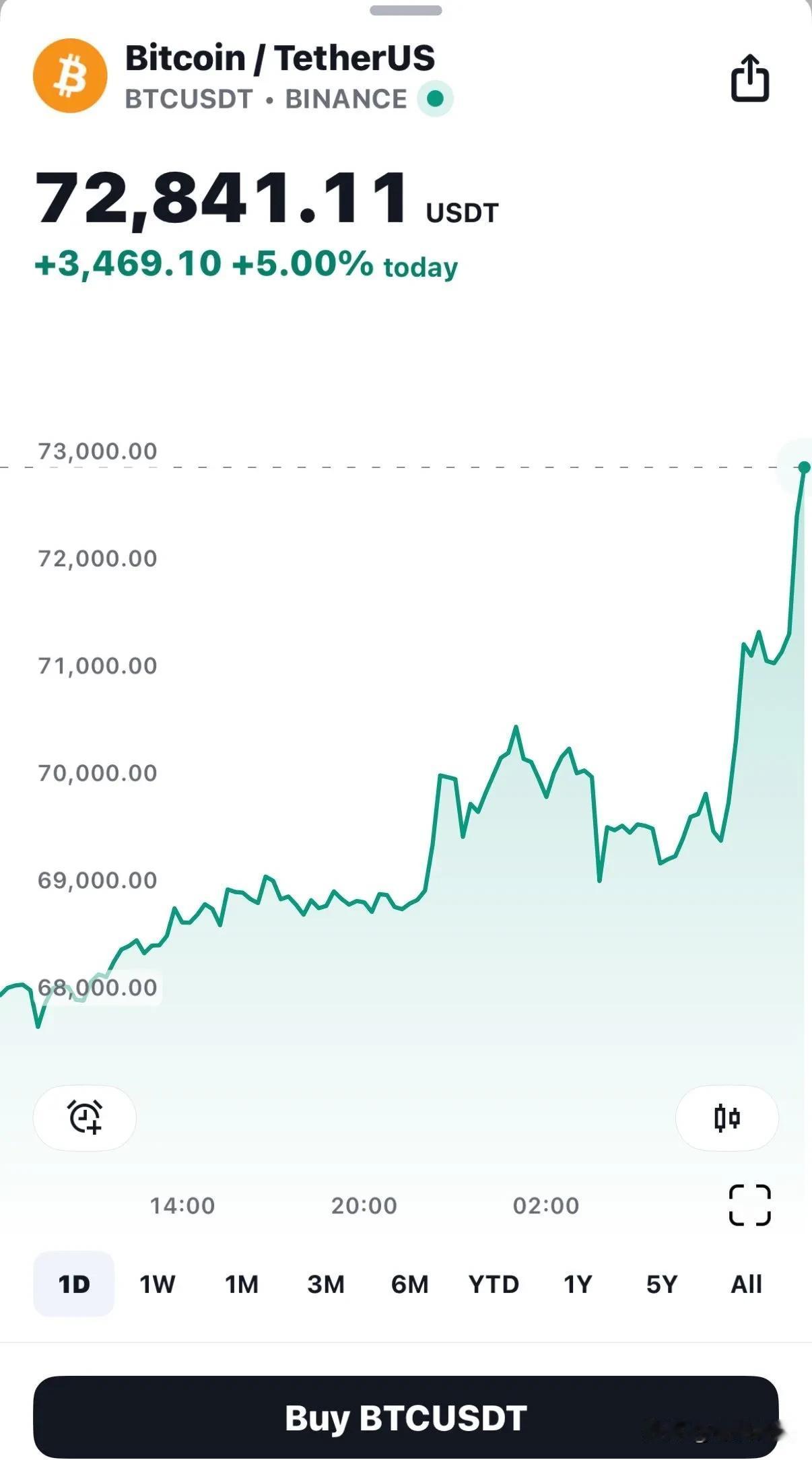
Task: Tap the Buy BTCUSDT button
Action: (x=406, y=1418)
